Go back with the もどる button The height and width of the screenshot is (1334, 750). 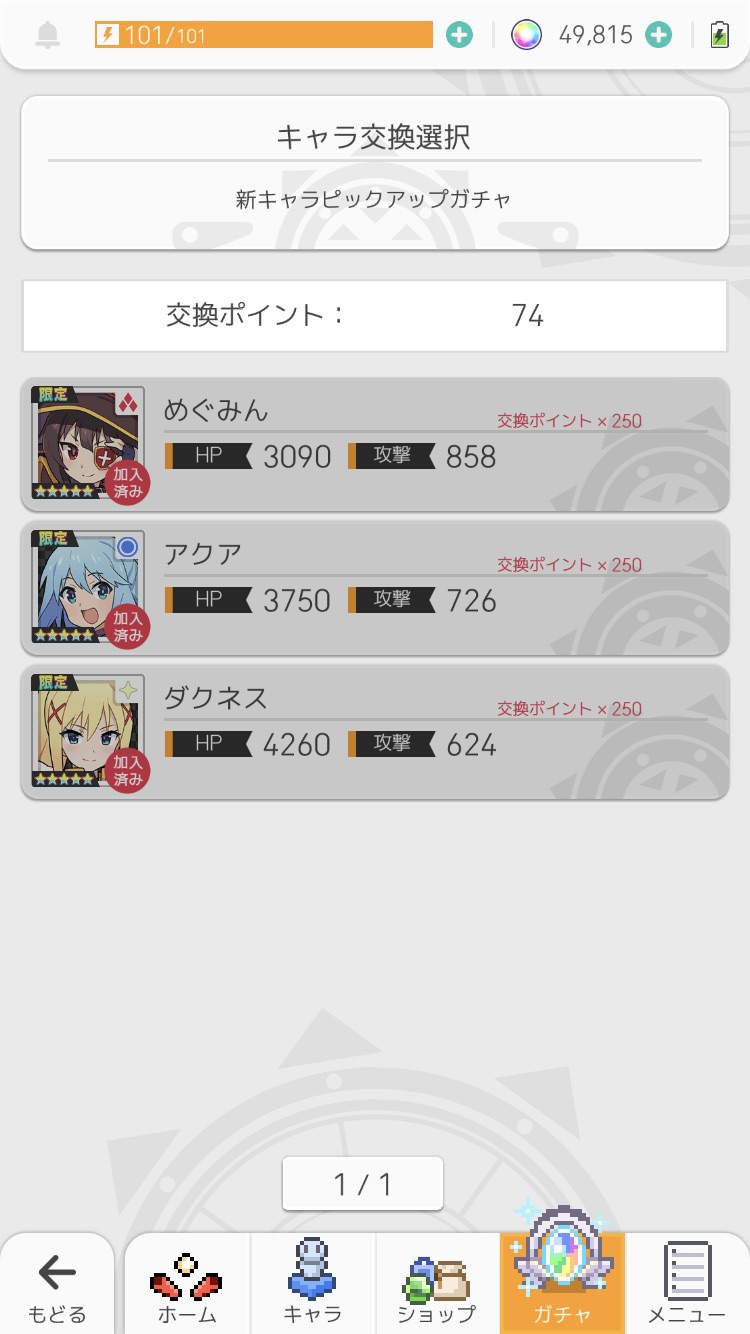57,1287
